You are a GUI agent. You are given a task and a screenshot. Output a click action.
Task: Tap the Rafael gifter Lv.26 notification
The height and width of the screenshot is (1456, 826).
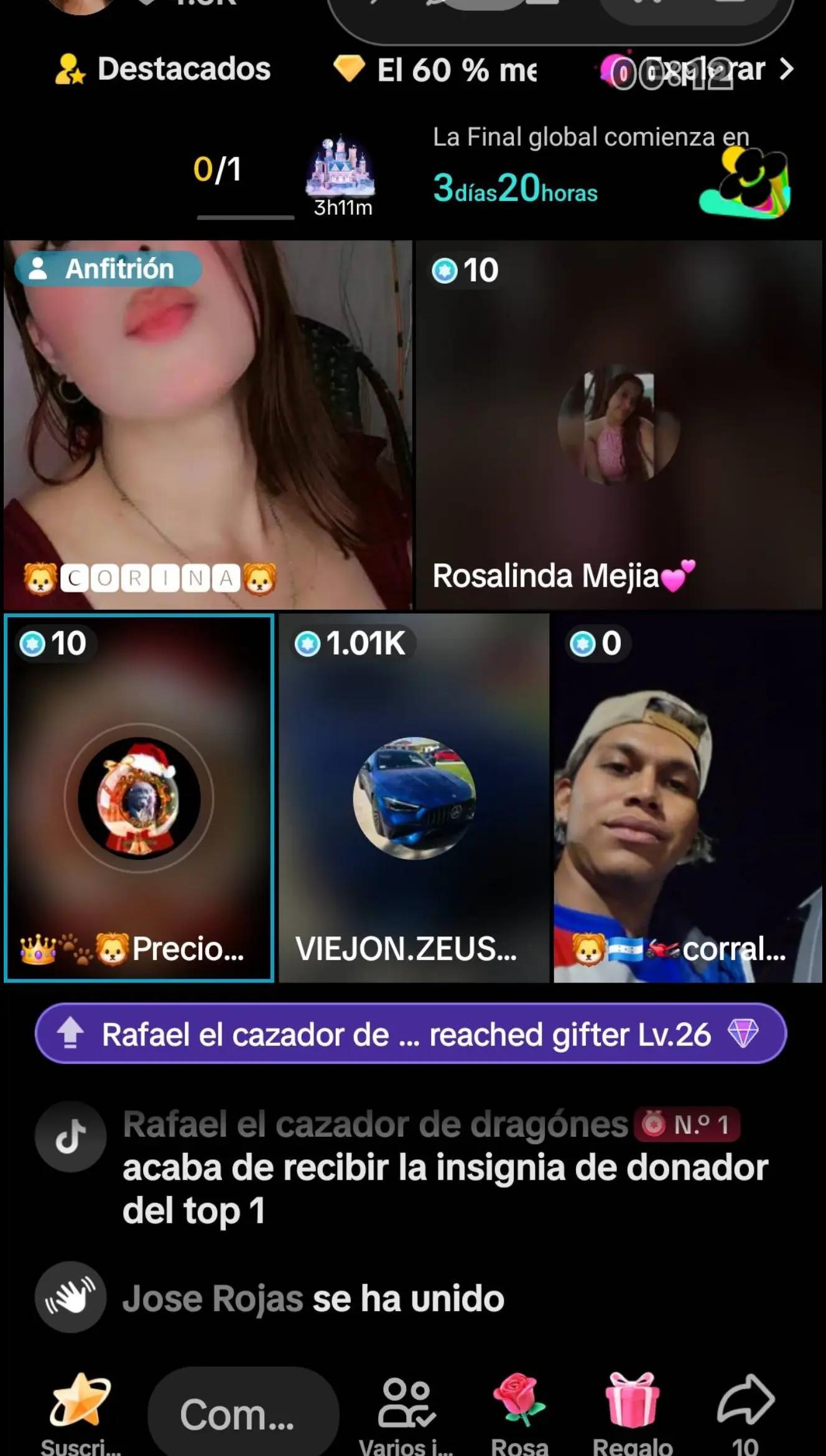[411, 1034]
